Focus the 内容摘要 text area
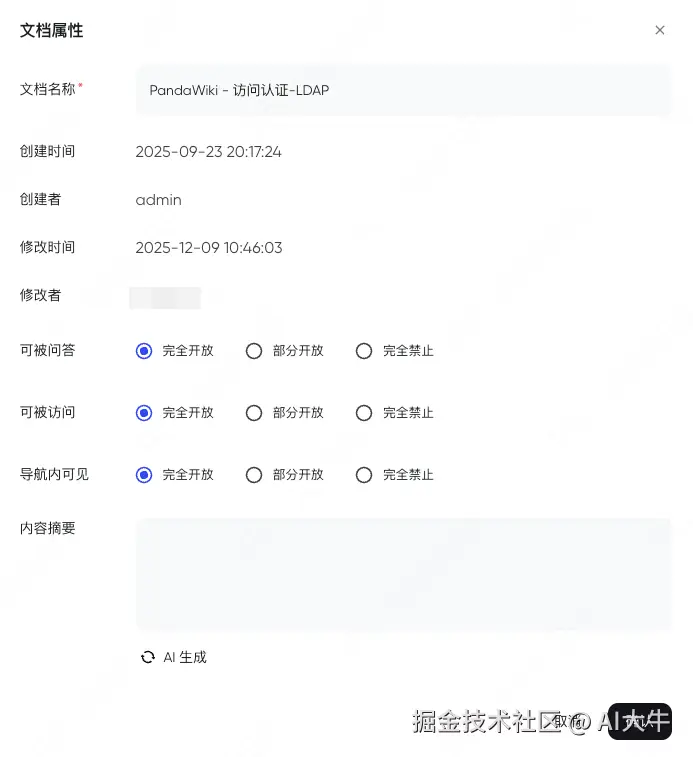Image resolution: width=693 pixels, height=757 pixels. [403, 574]
